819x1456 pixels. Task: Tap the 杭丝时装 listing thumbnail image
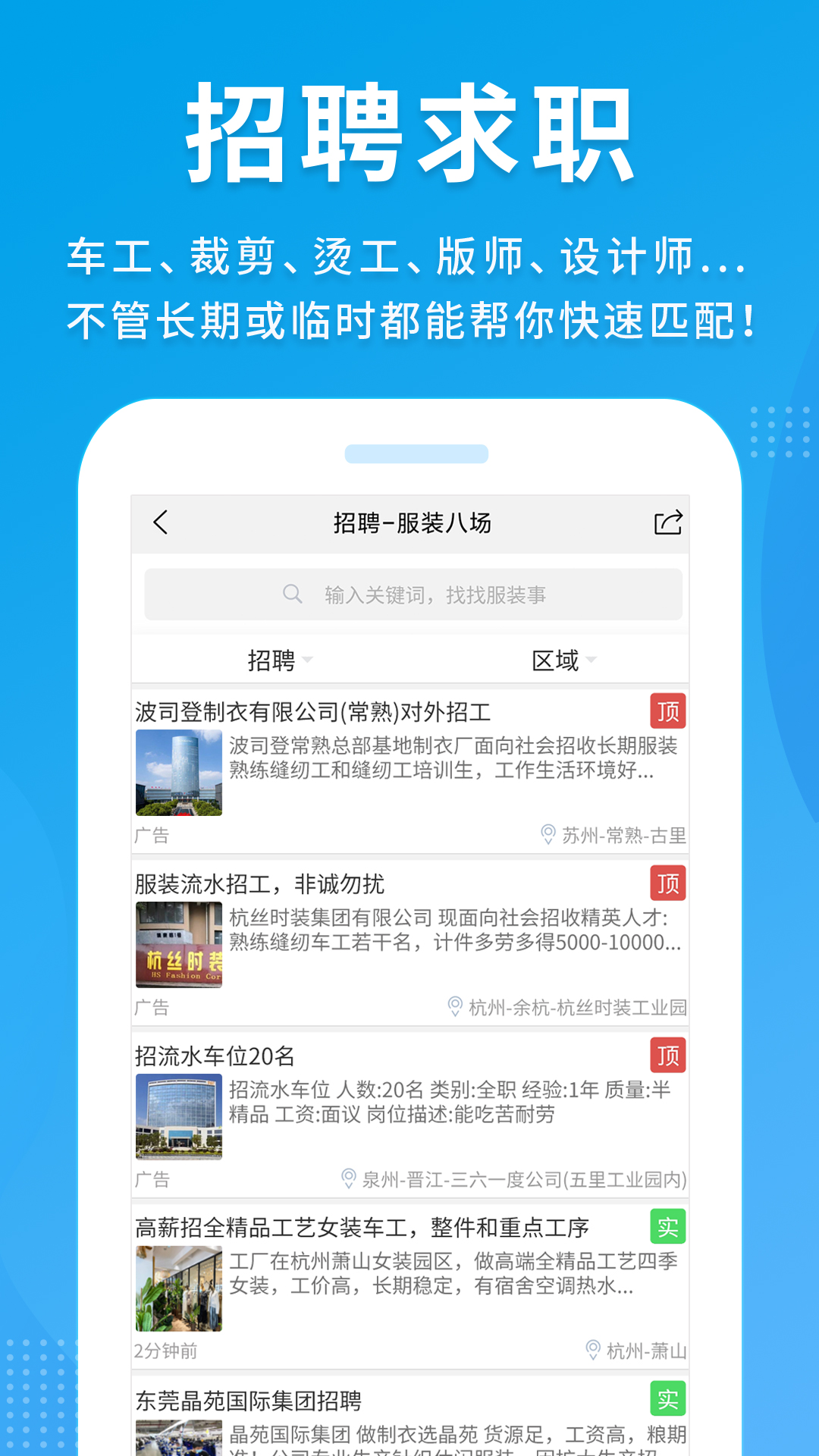pos(180,946)
